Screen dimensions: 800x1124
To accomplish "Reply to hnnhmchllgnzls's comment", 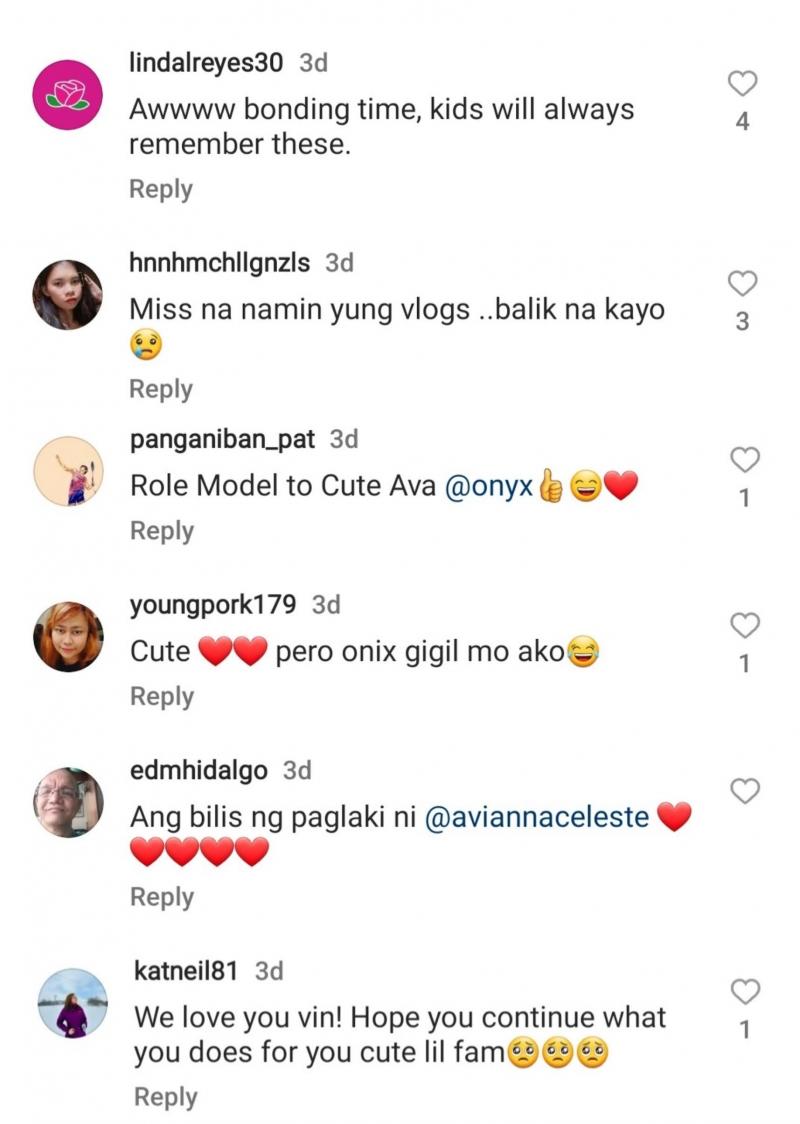I will 161,389.
